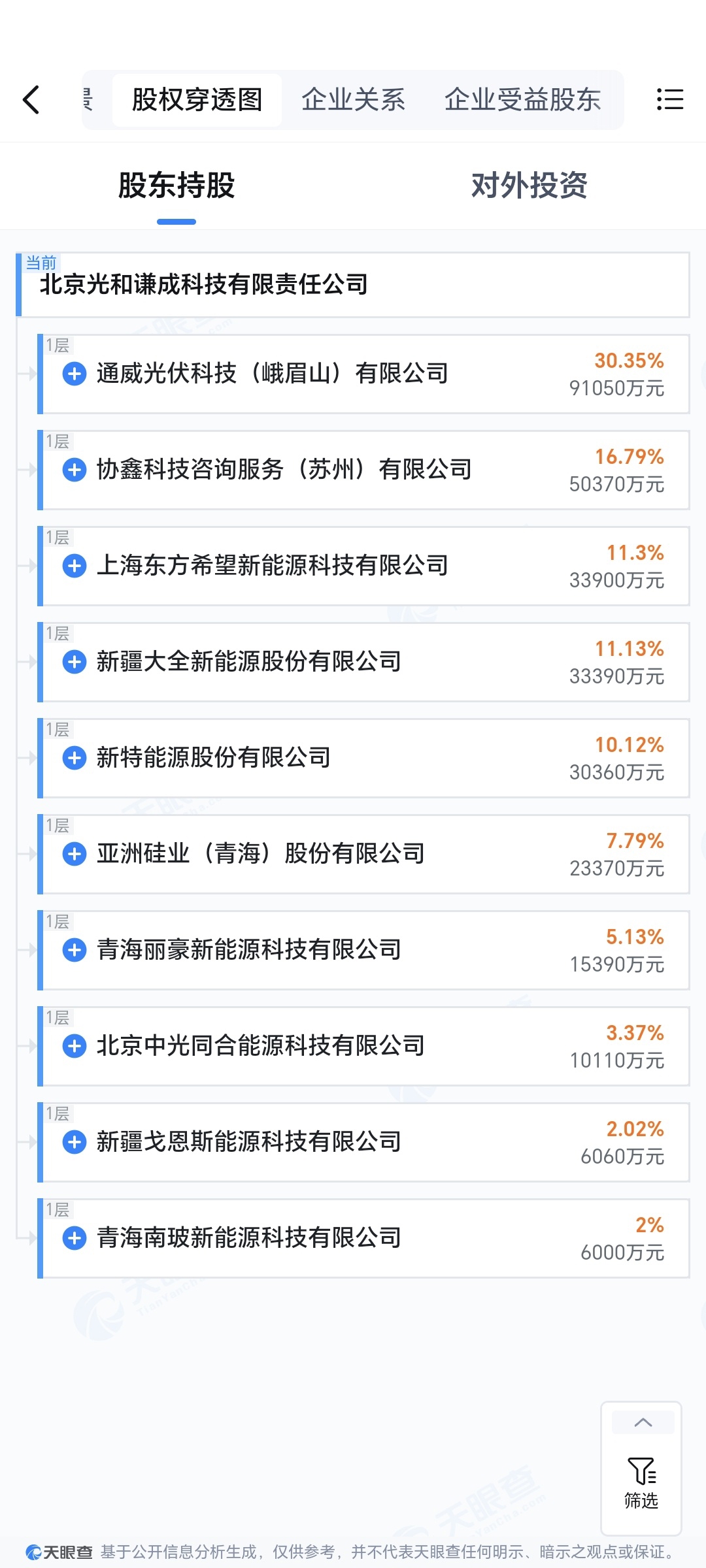
Task: Expand 通威光伏科技（峨眉山）有限公司 node
Action: tap(75, 374)
